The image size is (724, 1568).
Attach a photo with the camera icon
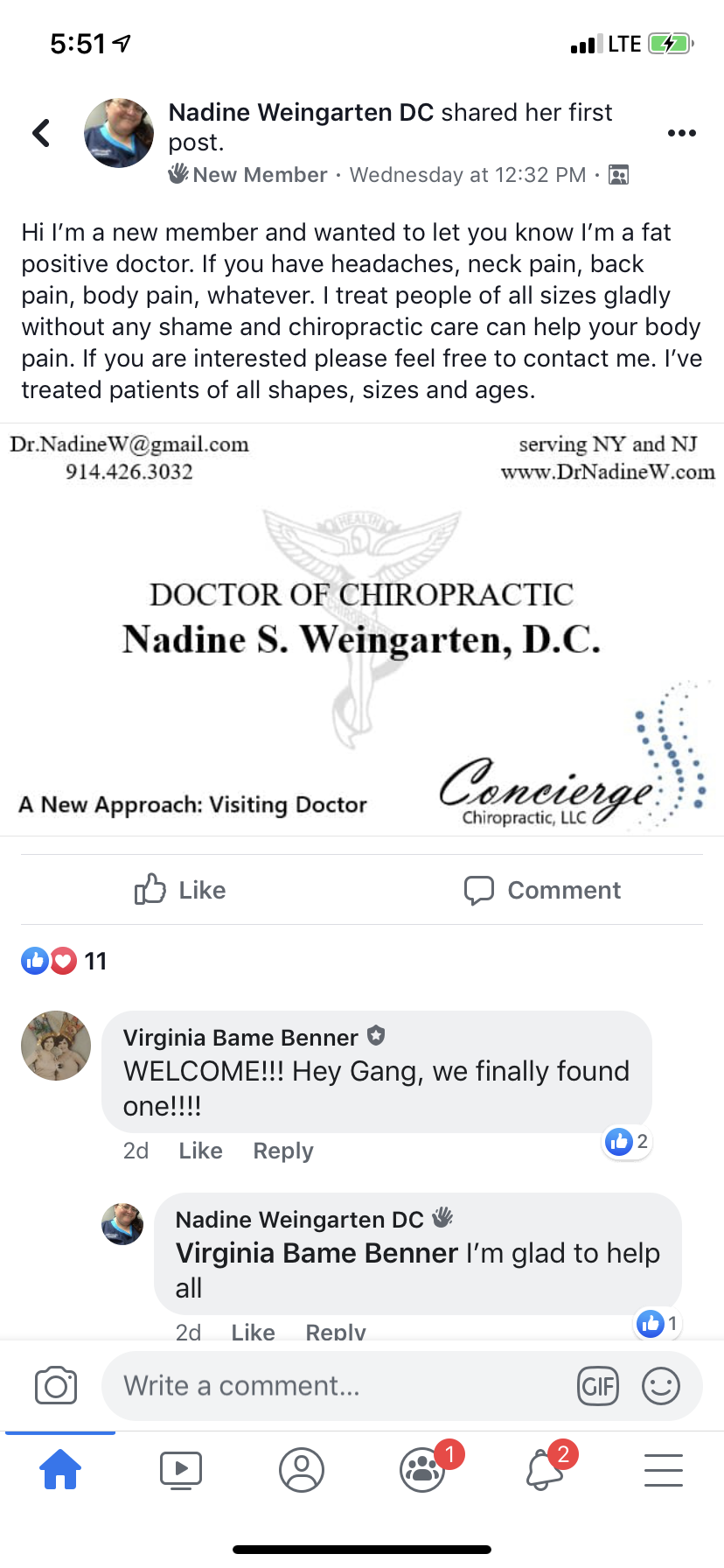[x=56, y=1386]
